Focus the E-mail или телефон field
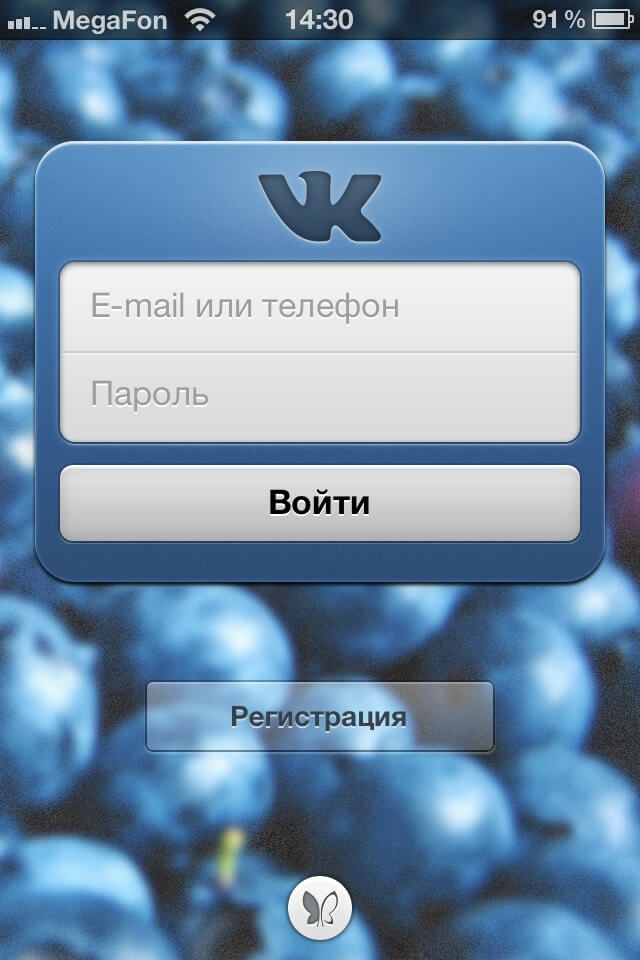The image size is (640, 960). click(320, 306)
